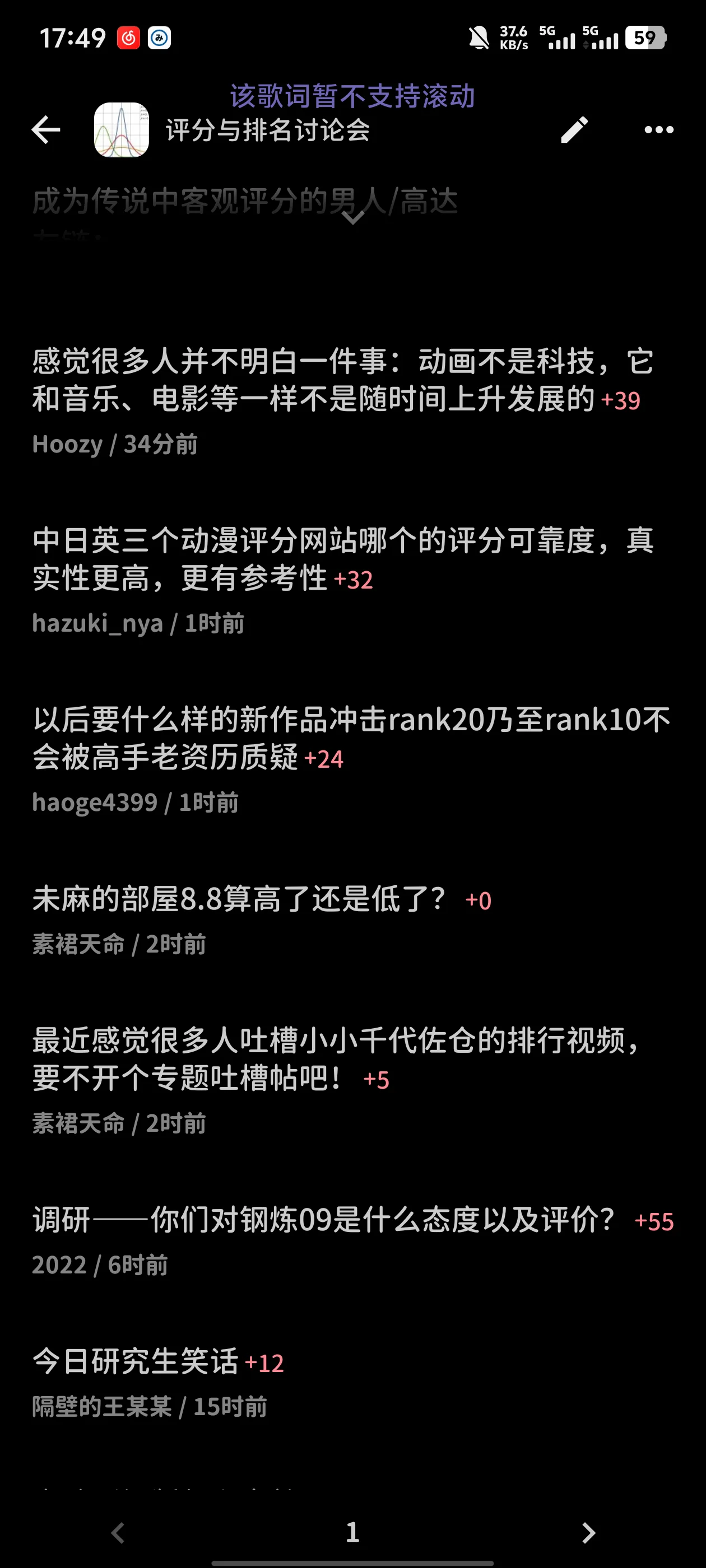Image resolution: width=706 pixels, height=1568 pixels.
Task: Compose a new topic with the pencil icon
Action: tap(574, 130)
